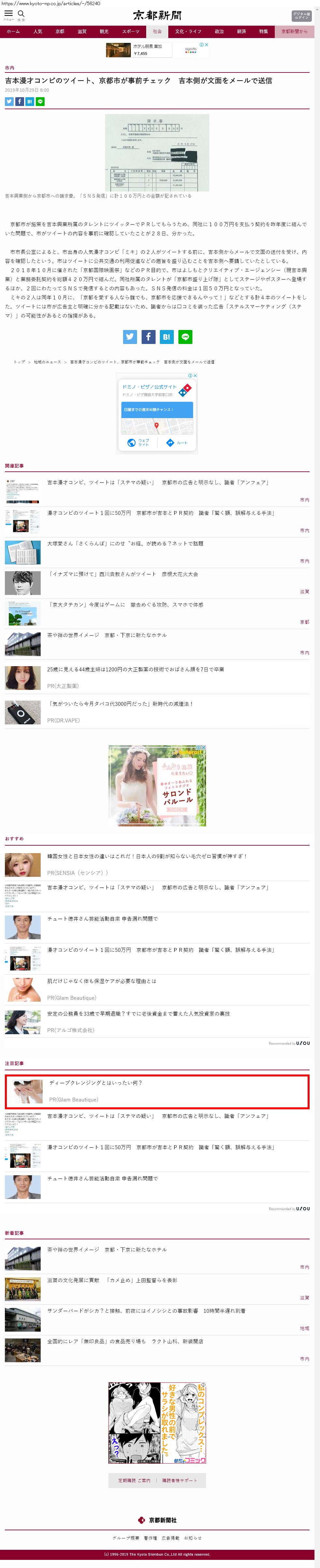
Task: Close the Domino's Pizza ad
Action: 195,376
